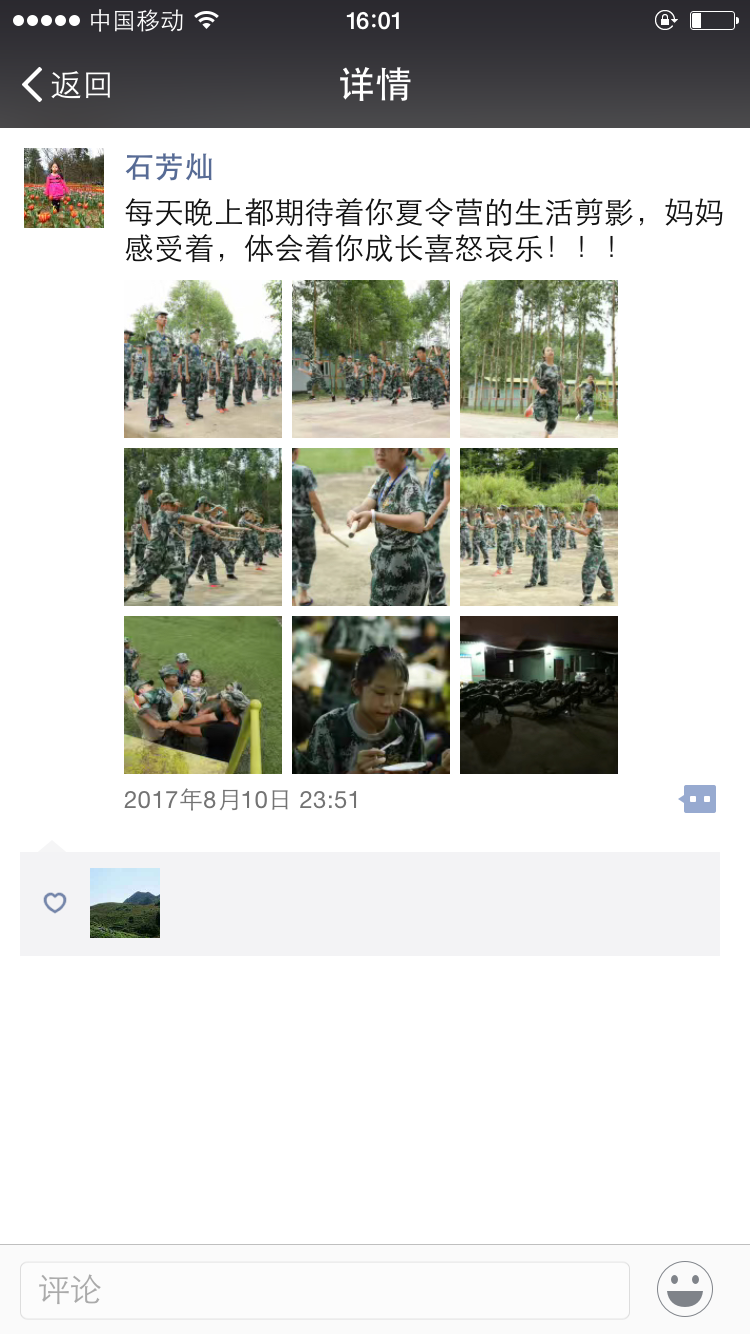Open the profile name link 石芳灿
750x1334 pixels.
click(x=169, y=167)
